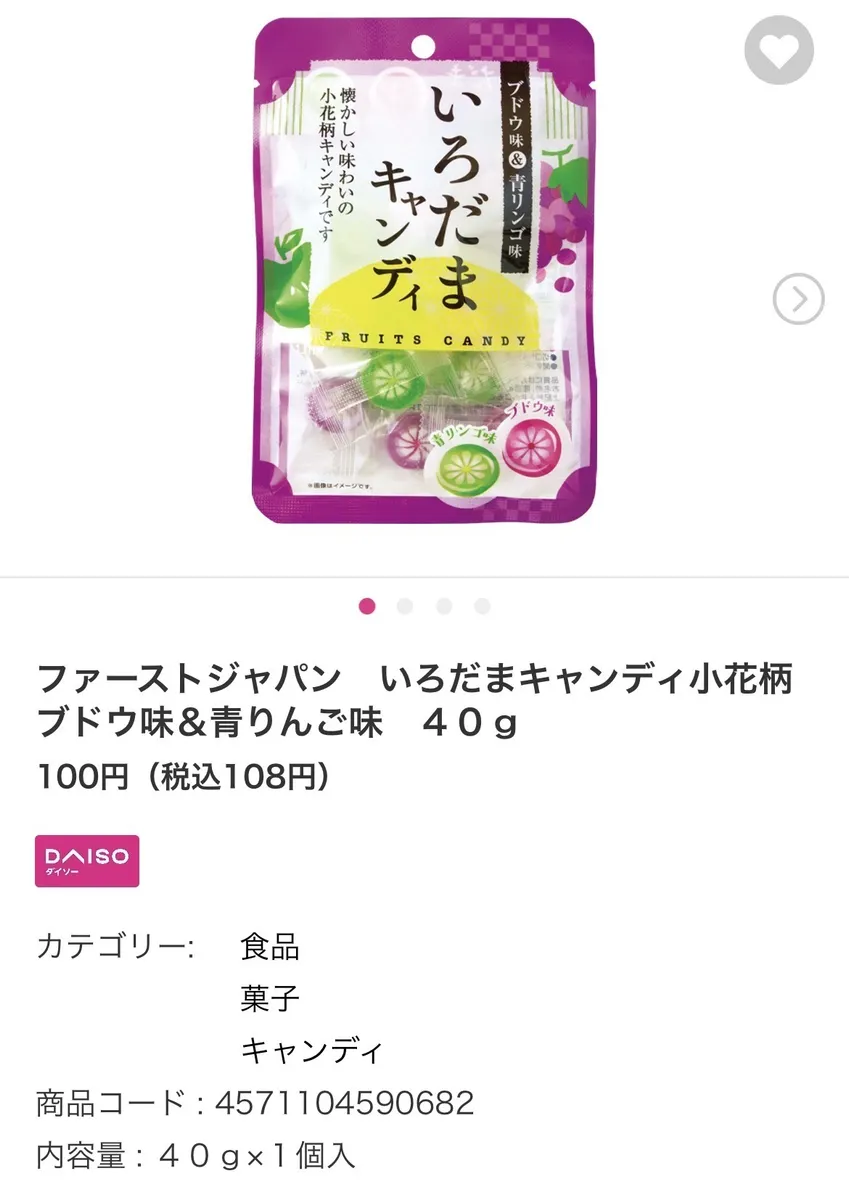Viewport: 849px width, 1200px height.
Task: Show the next product image via right arrow
Action: pyautogui.click(x=798, y=299)
